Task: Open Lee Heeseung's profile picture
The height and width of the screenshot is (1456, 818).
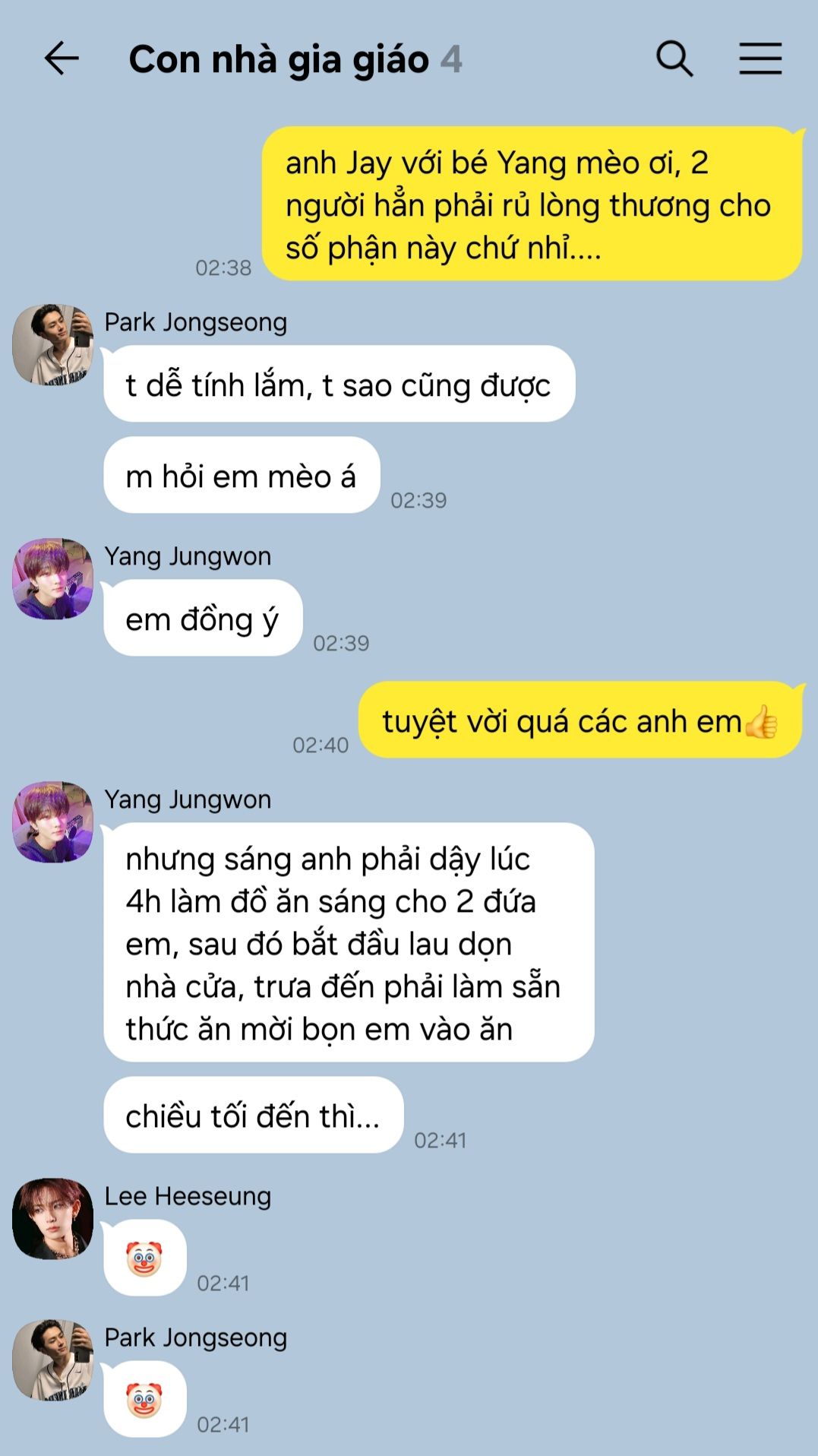Action: 52,1218
